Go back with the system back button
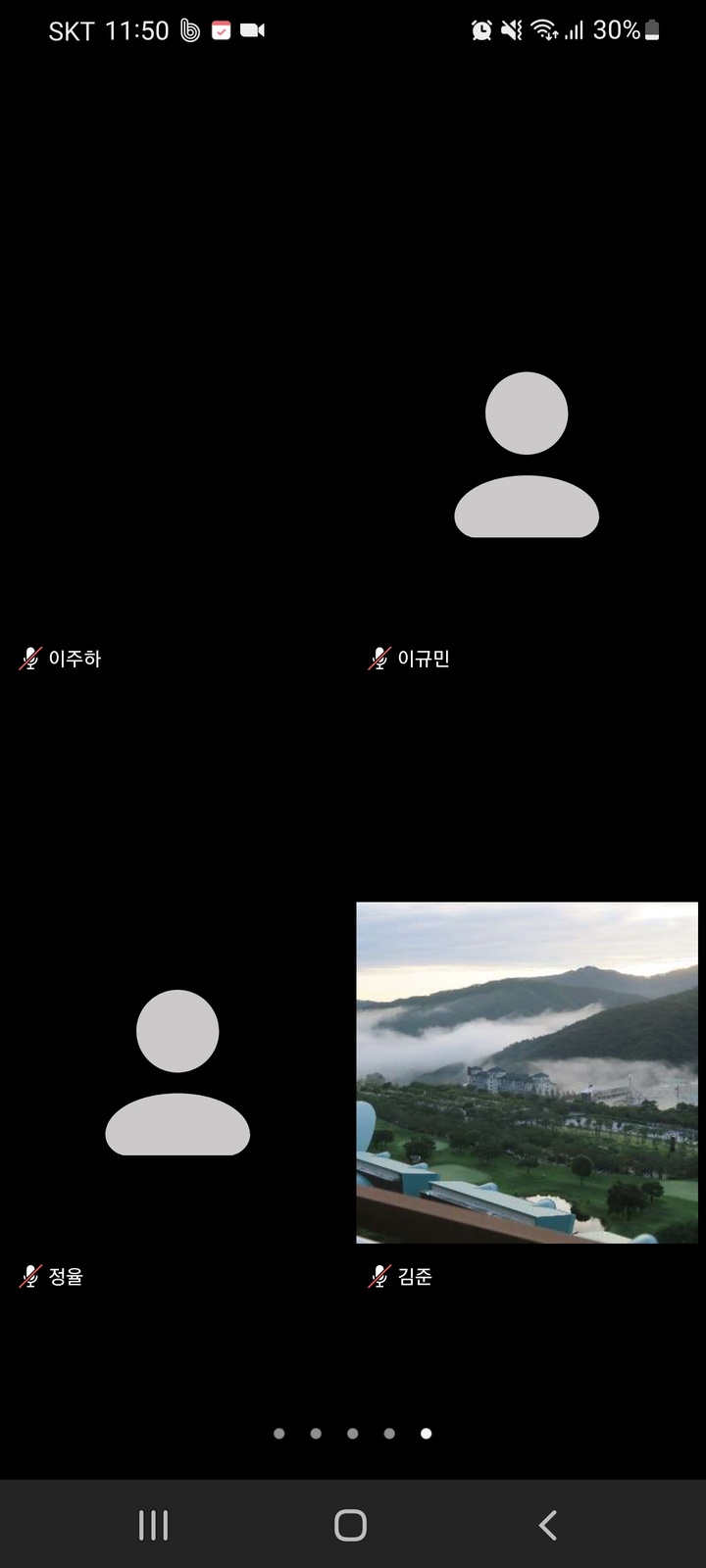The width and height of the screenshot is (706, 1568). click(548, 1525)
